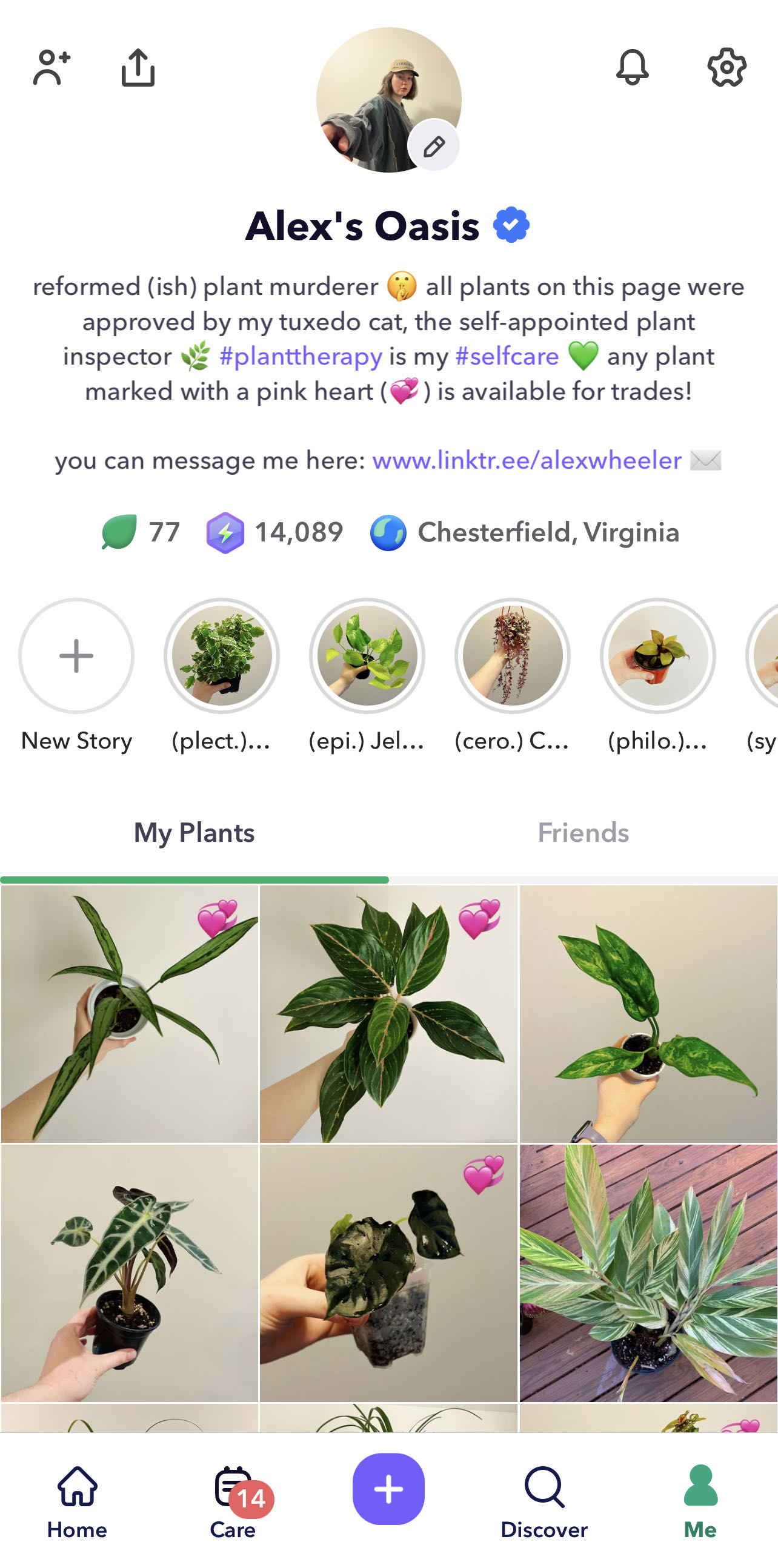Go to the Home tab
This screenshot has width=778, height=1568.
point(78,1500)
